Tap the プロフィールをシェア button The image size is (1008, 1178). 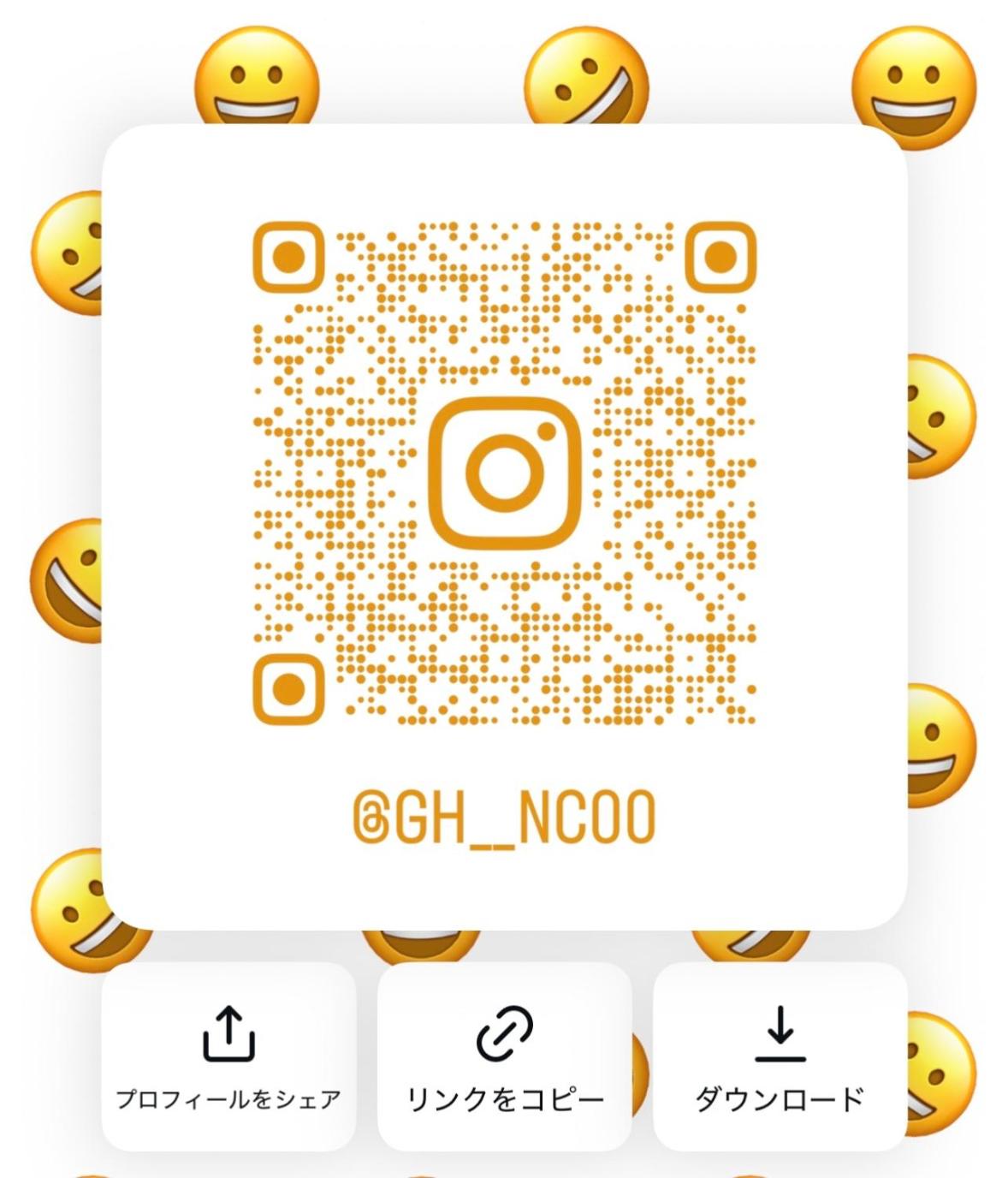click(x=228, y=1056)
